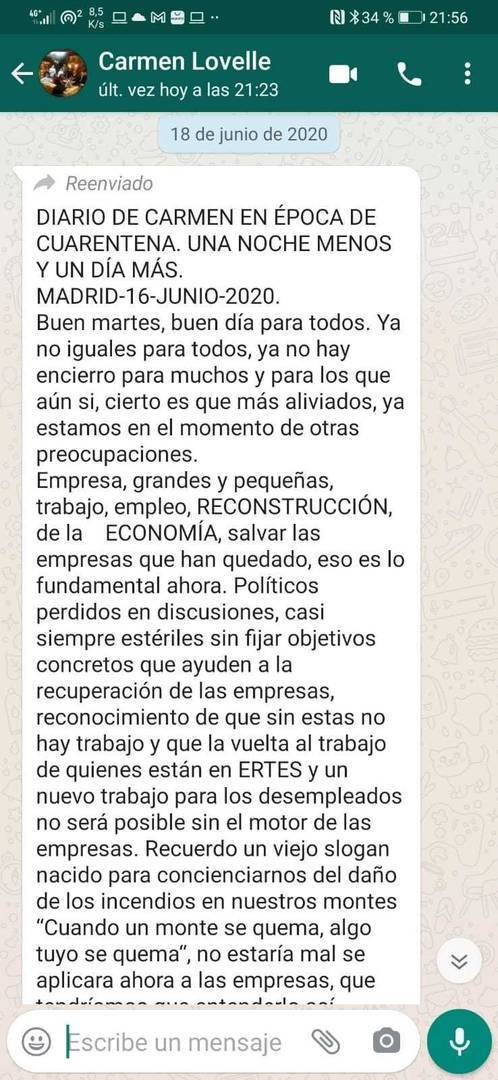Image resolution: width=498 pixels, height=1080 pixels.
Task: Open the overflow menu
Action: 468,74
